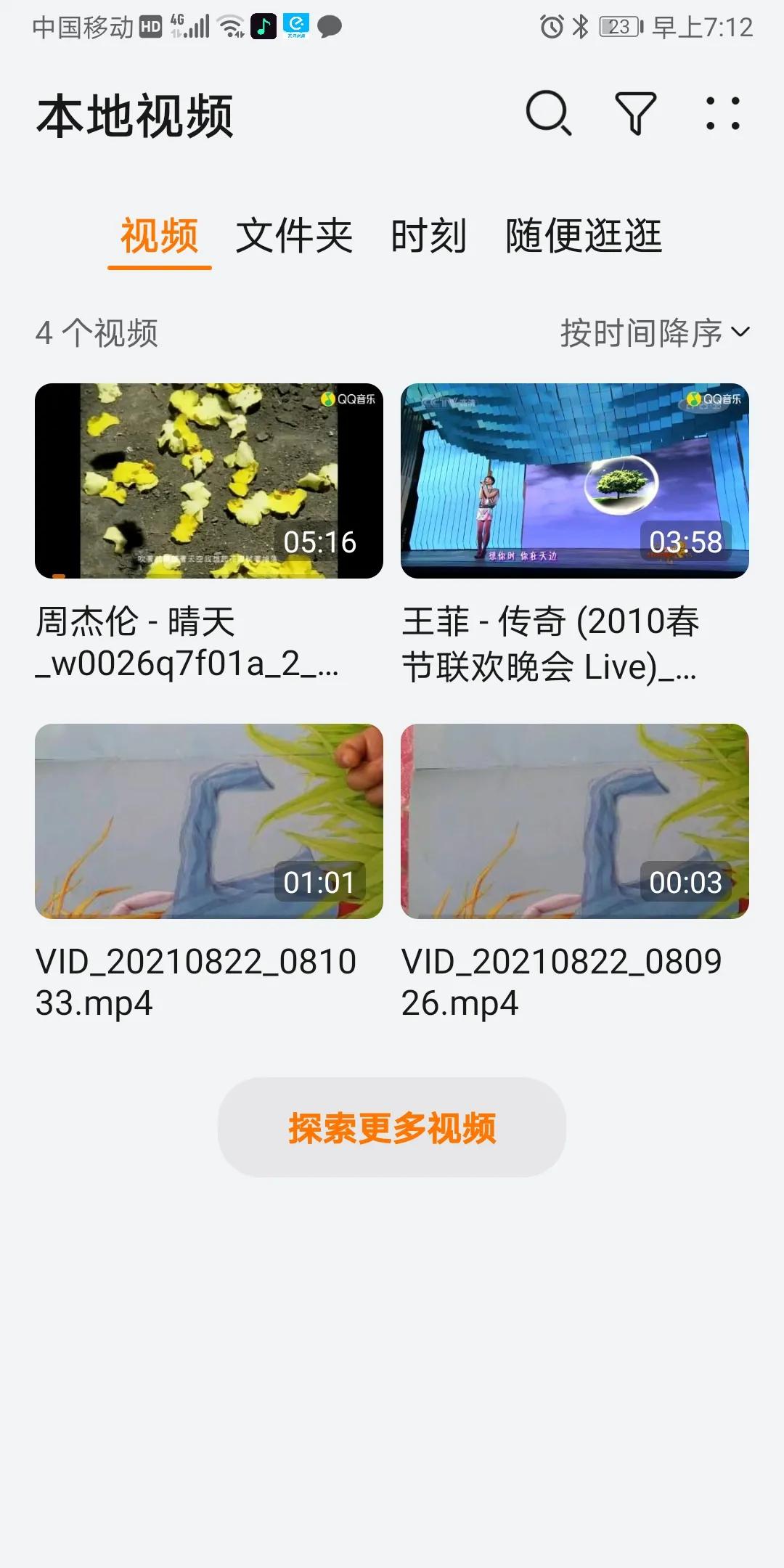
Task: Tap the music note icon in status bar
Action: point(263,28)
